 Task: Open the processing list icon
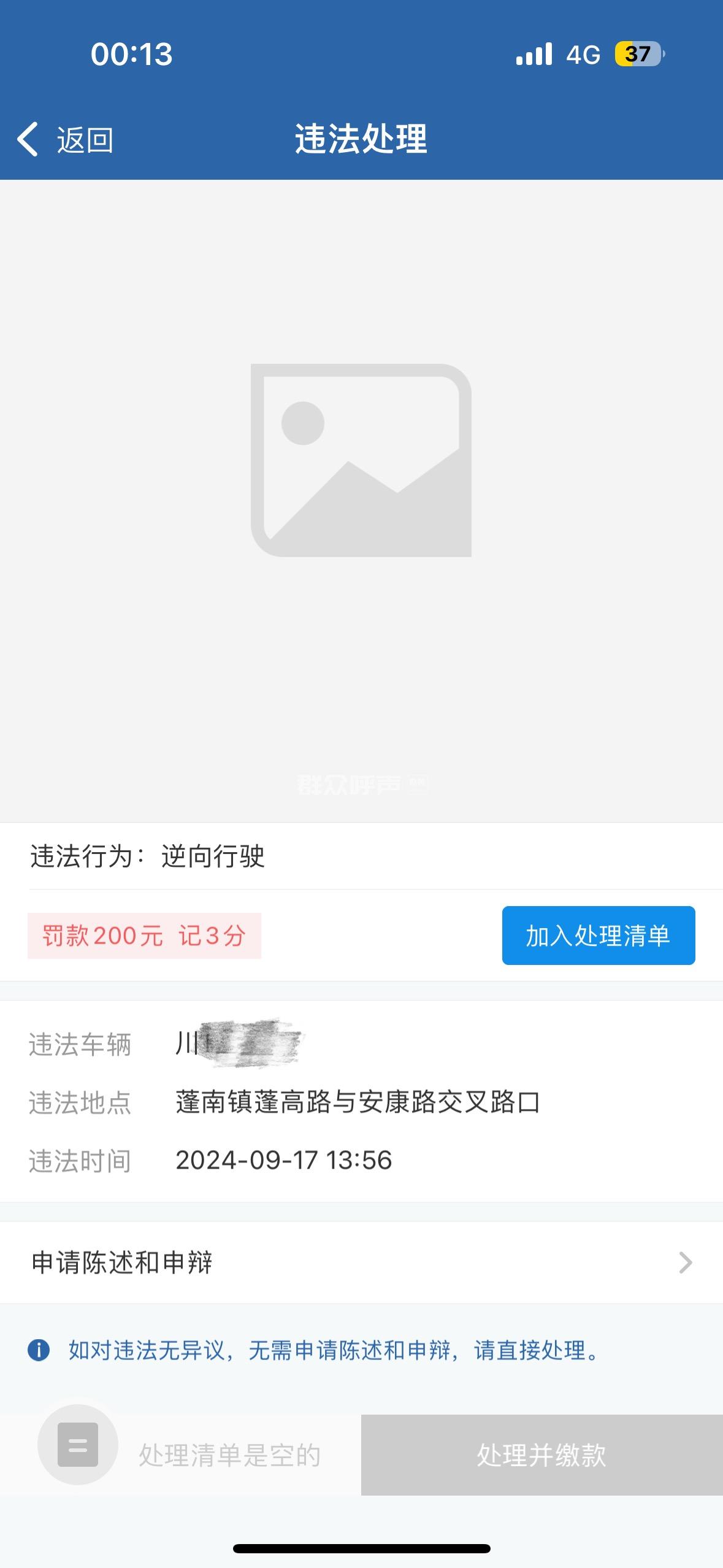[x=78, y=1444]
